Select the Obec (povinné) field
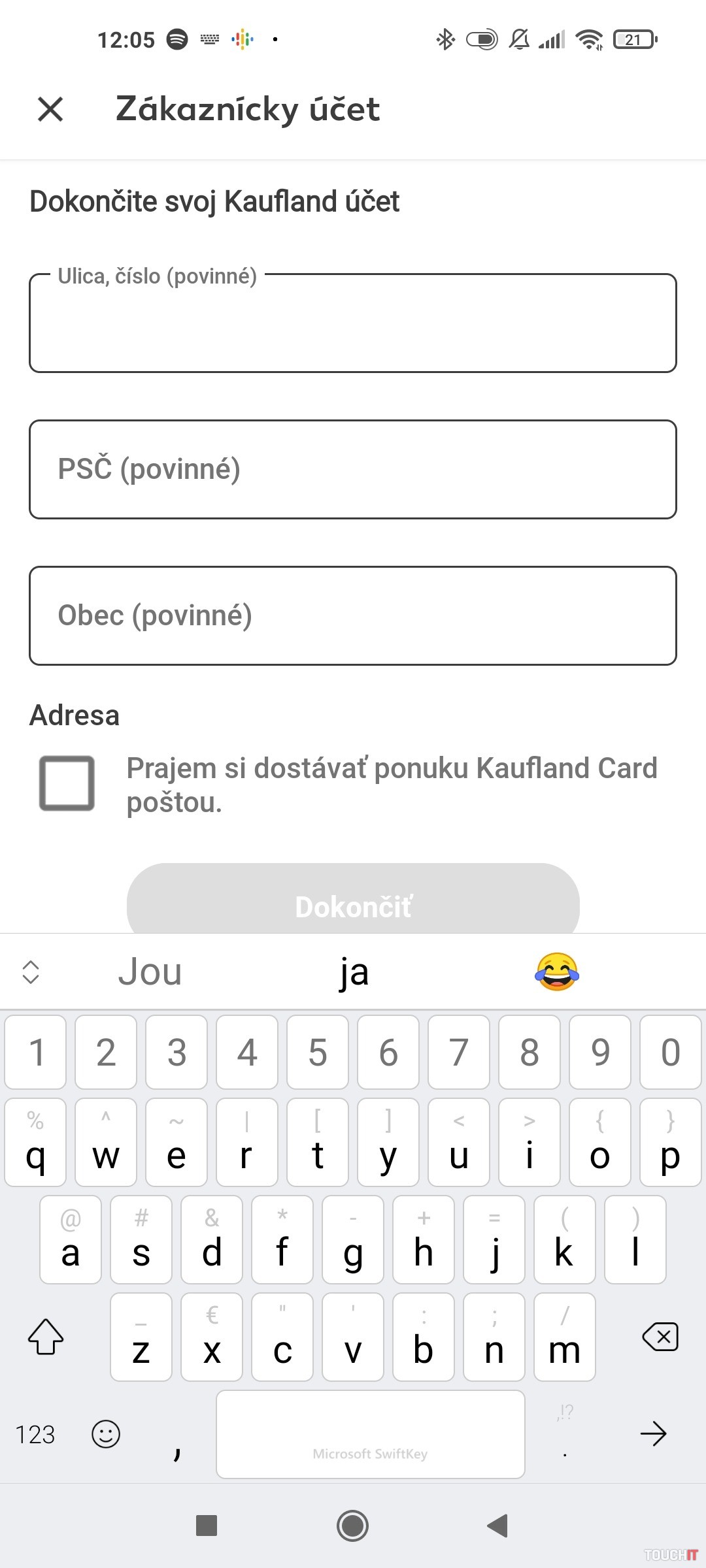Viewport: 706px width, 1568px height. click(353, 615)
